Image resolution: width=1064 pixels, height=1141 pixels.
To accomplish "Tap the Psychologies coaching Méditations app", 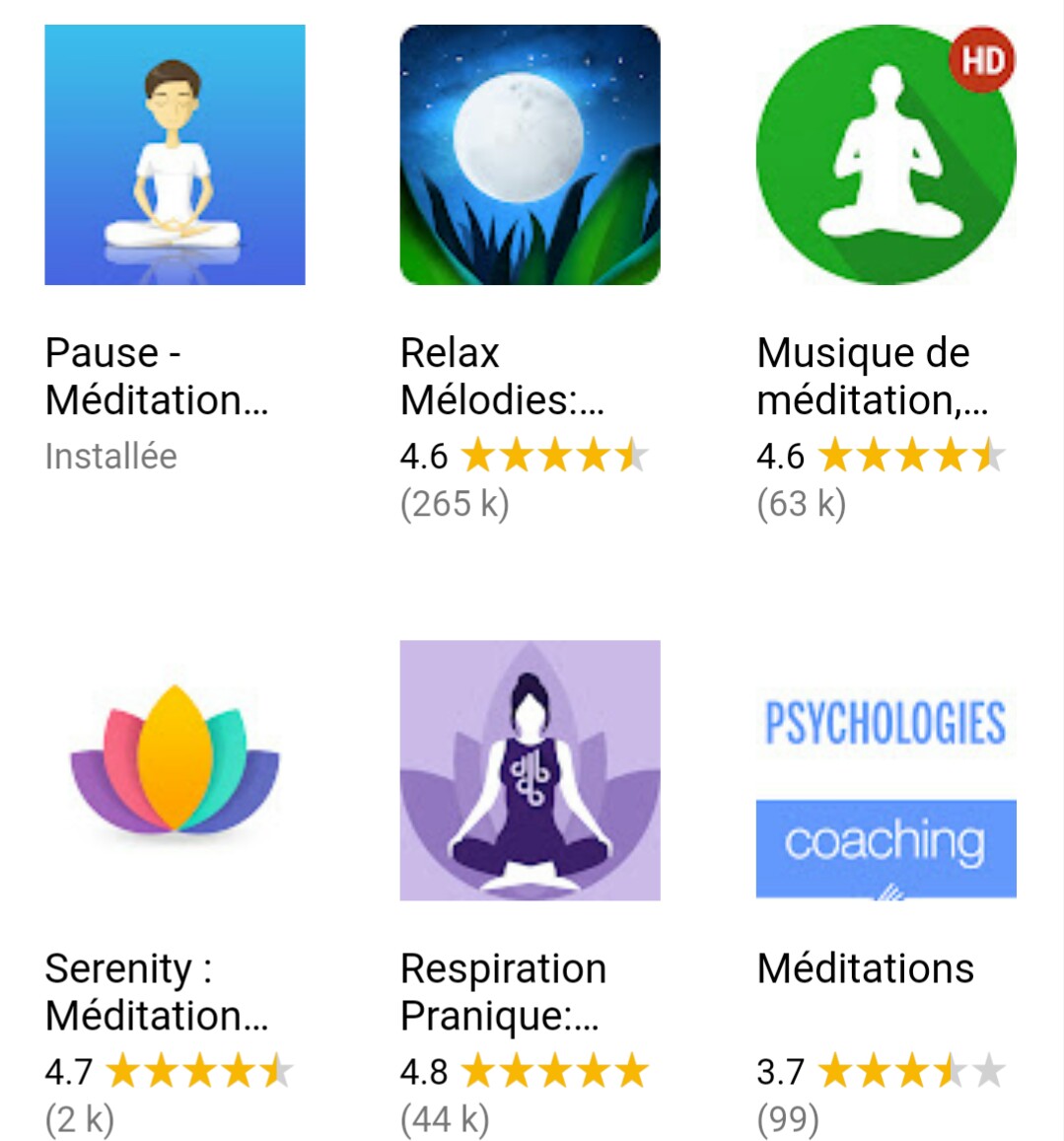I will pyautogui.click(x=886, y=770).
